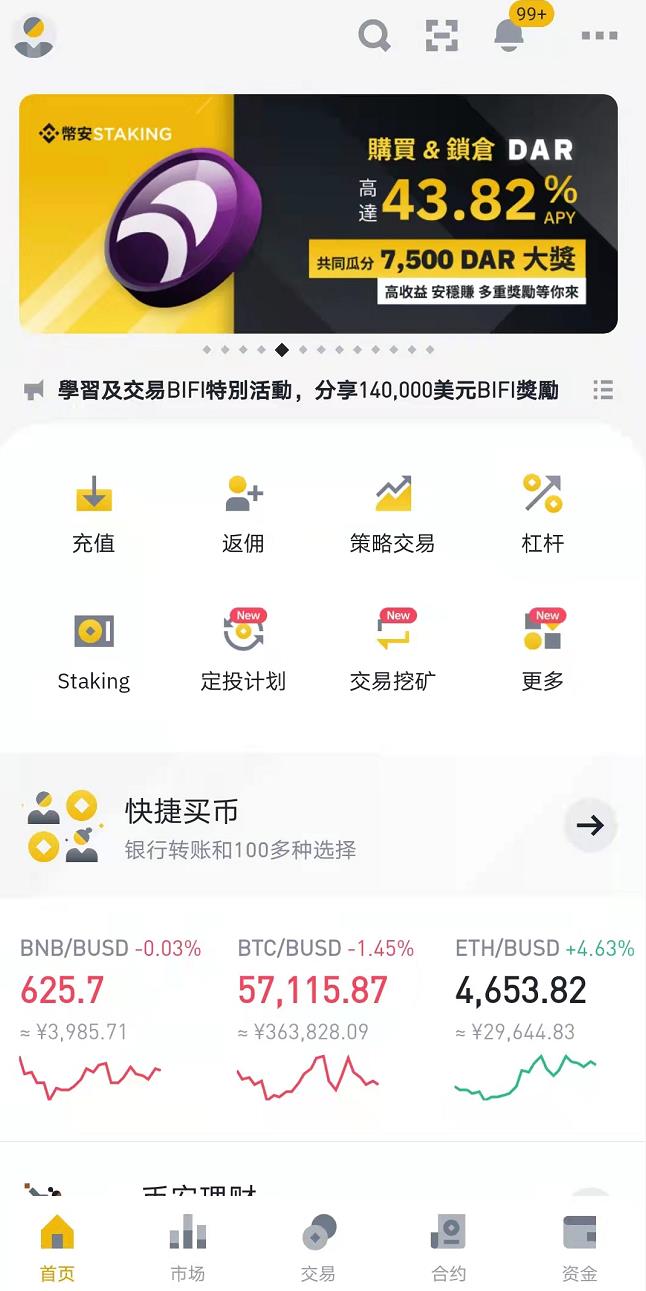Image resolution: width=646 pixels, height=1291 pixels.
Task: Open the Staking shortcut
Action: click(94, 652)
